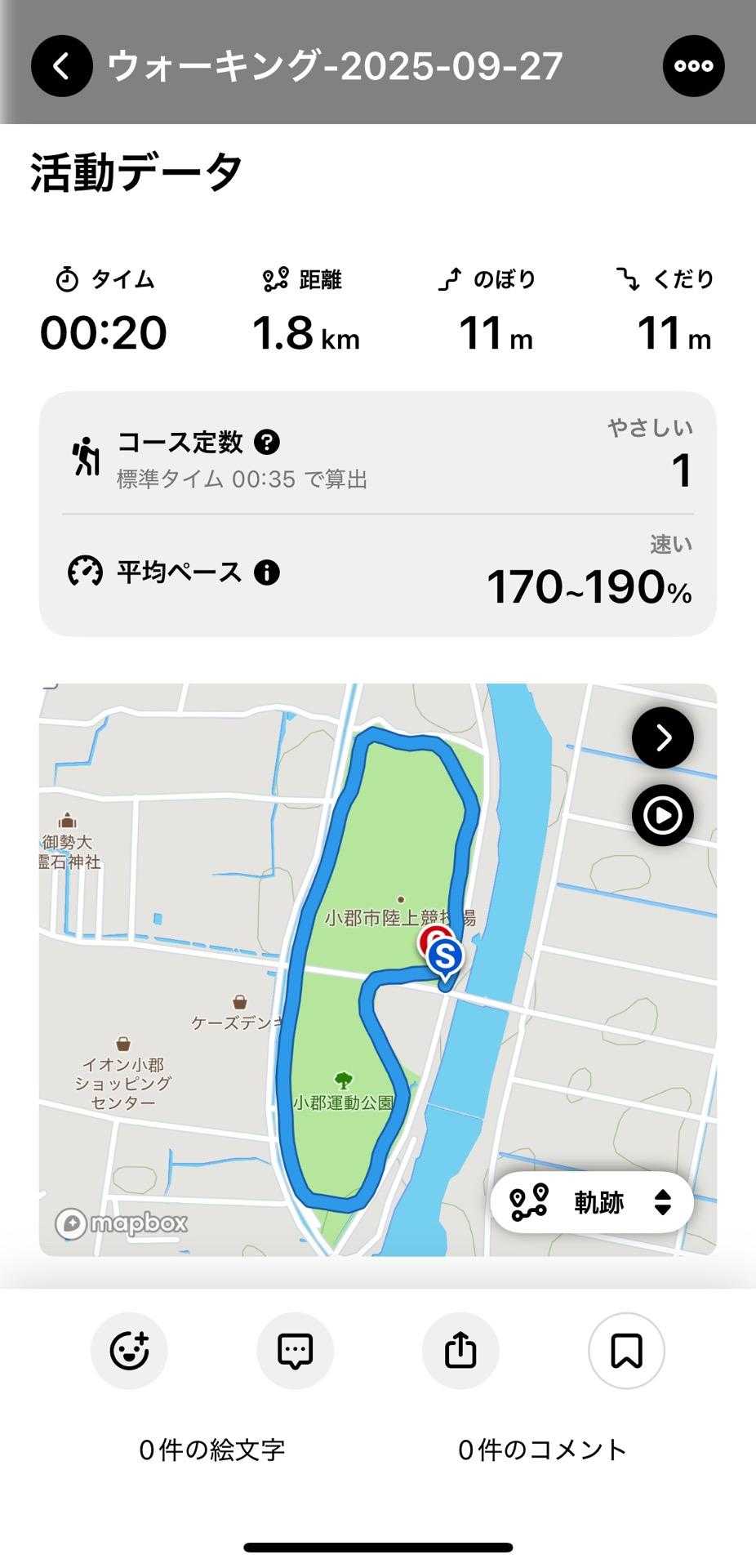Bookmark this activity

click(x=626, y=1351)
